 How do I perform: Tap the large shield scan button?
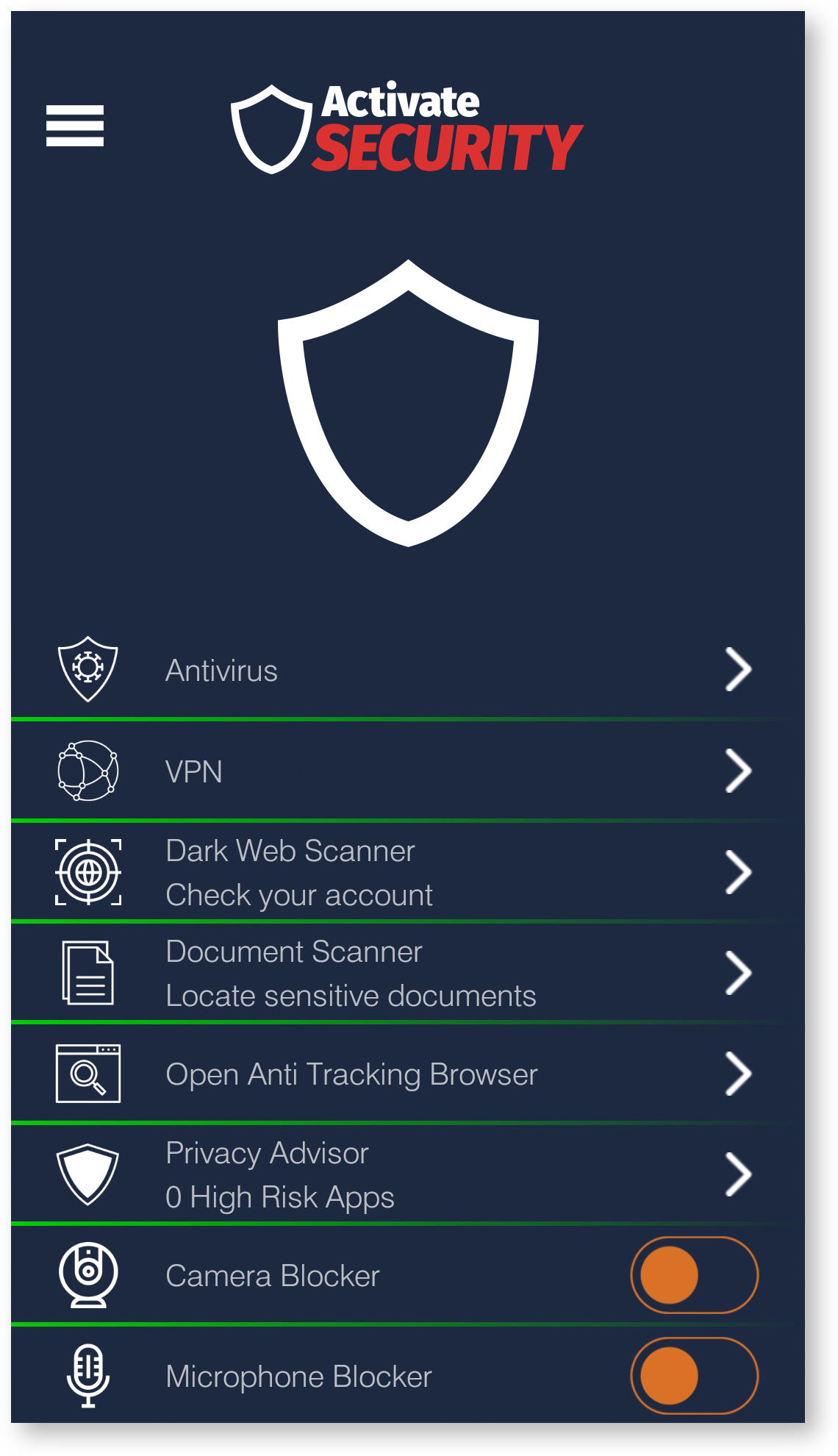(408, 403)
